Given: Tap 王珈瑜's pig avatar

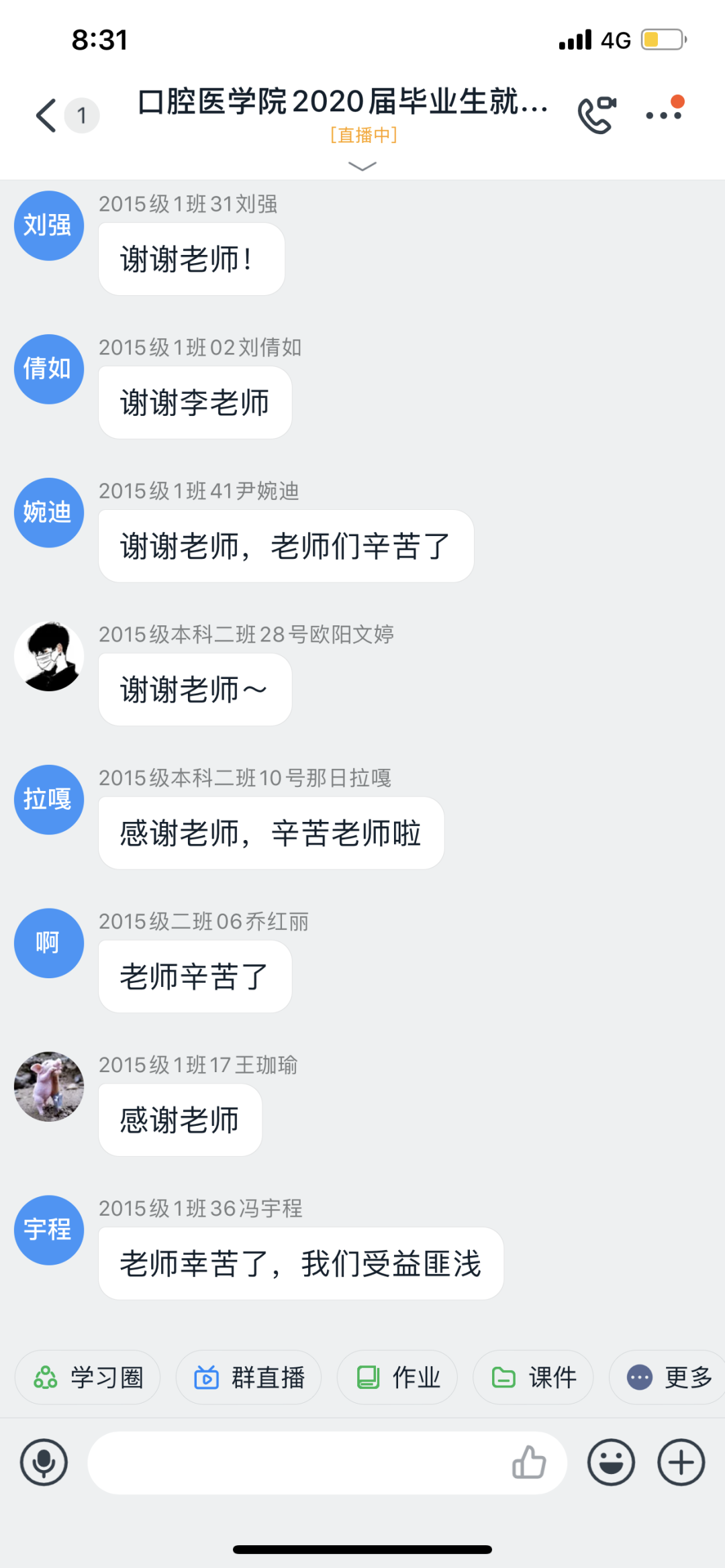Looking at the screenshot, I should point(48,1087).
